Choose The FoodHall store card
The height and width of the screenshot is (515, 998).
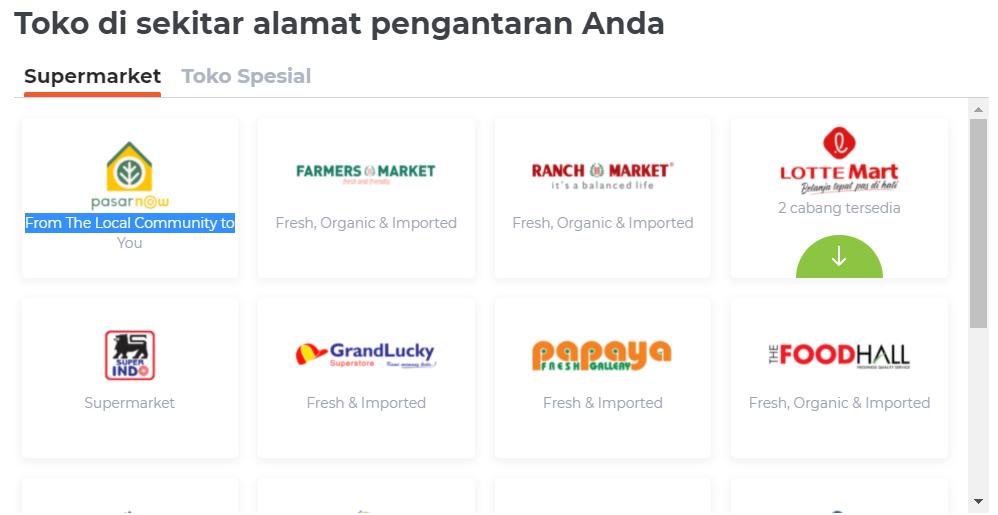click(x=840, y=378)
